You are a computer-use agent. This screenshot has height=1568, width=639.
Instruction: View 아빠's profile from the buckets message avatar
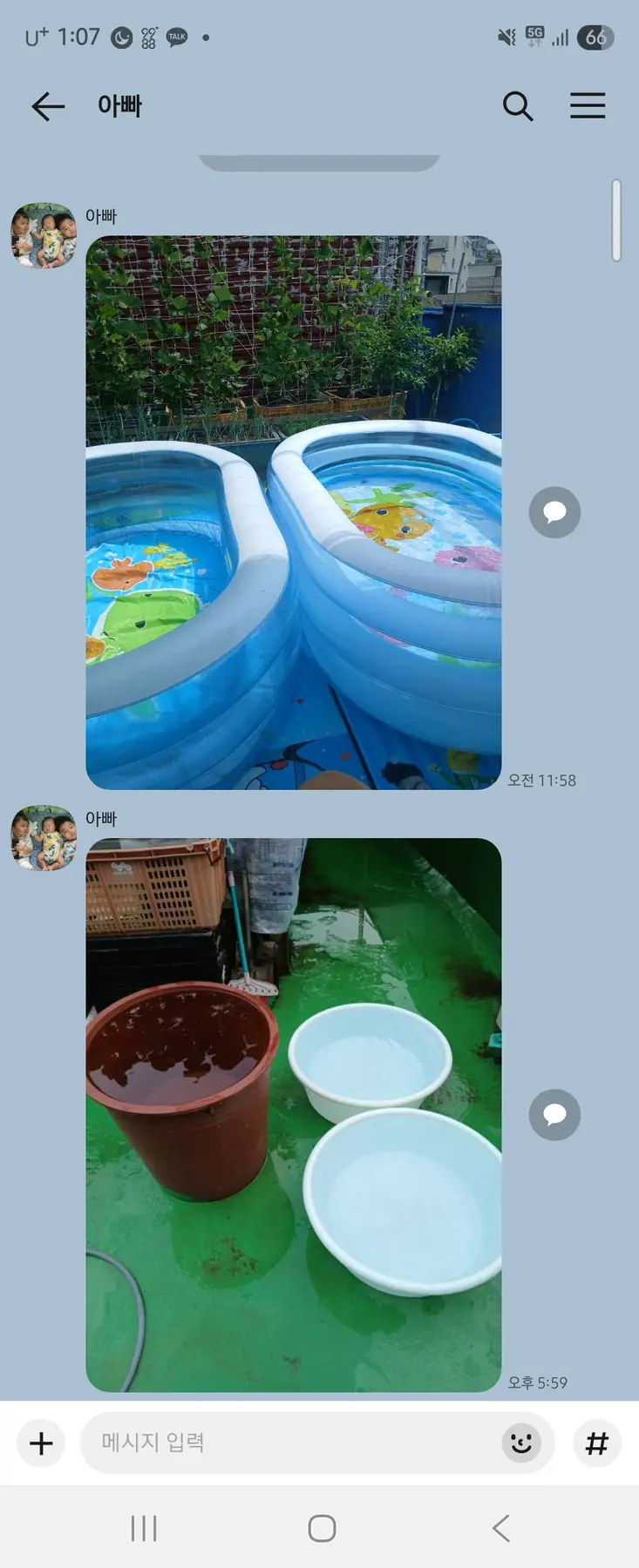click(44, 837)
